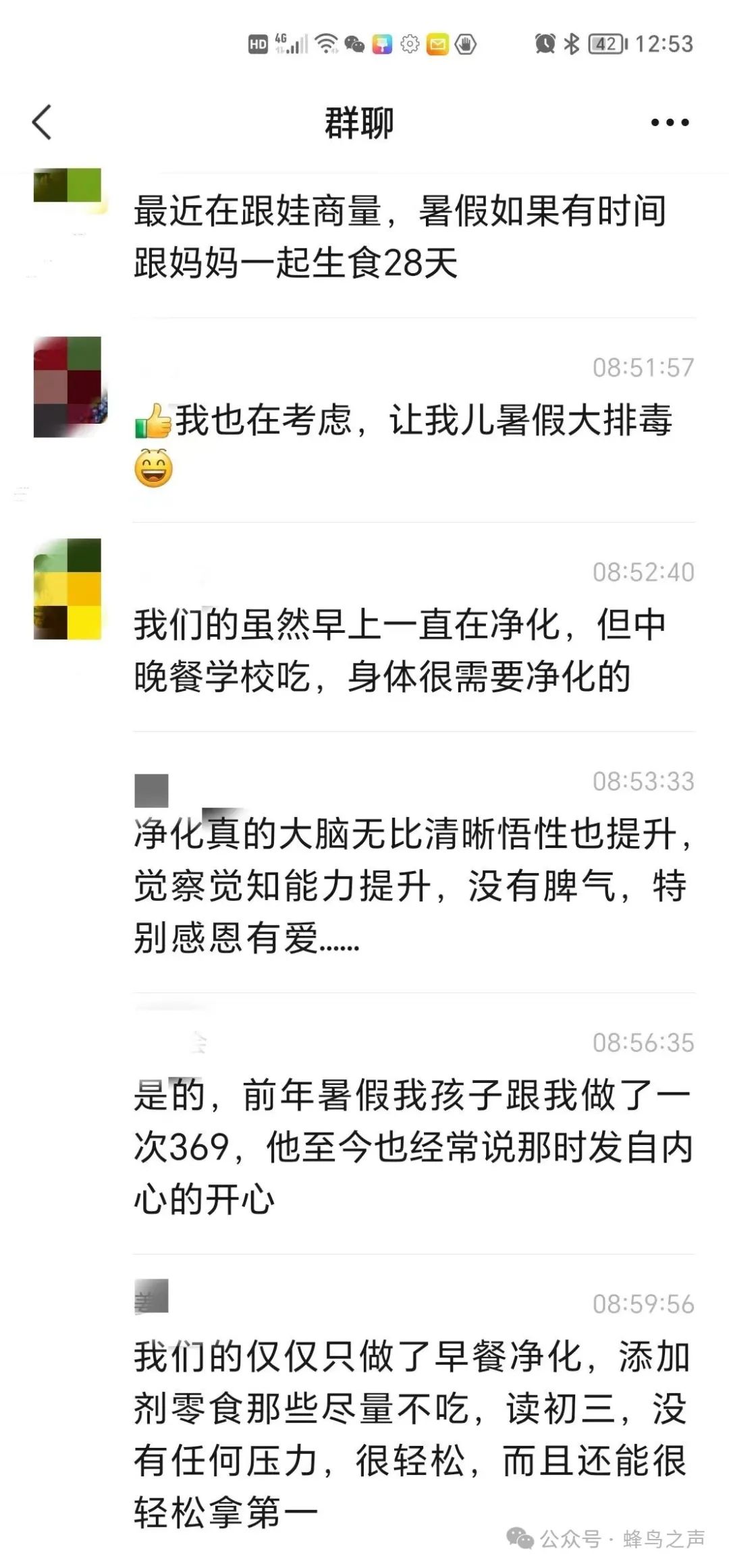Open the avatar beside the 生食28天 message
The height and width of the screenshot is (1568, 729).
(x=67, y=186)
